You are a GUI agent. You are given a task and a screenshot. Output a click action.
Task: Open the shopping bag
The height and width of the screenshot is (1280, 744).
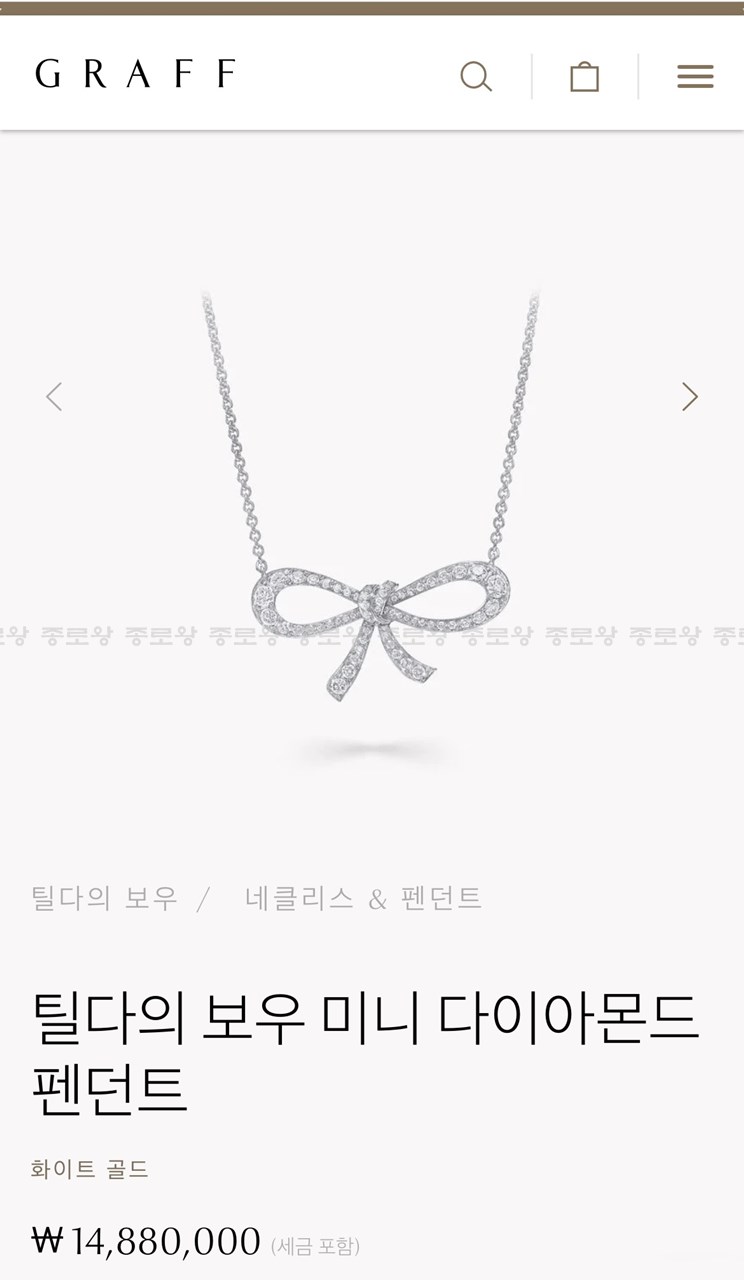(584, 77)
